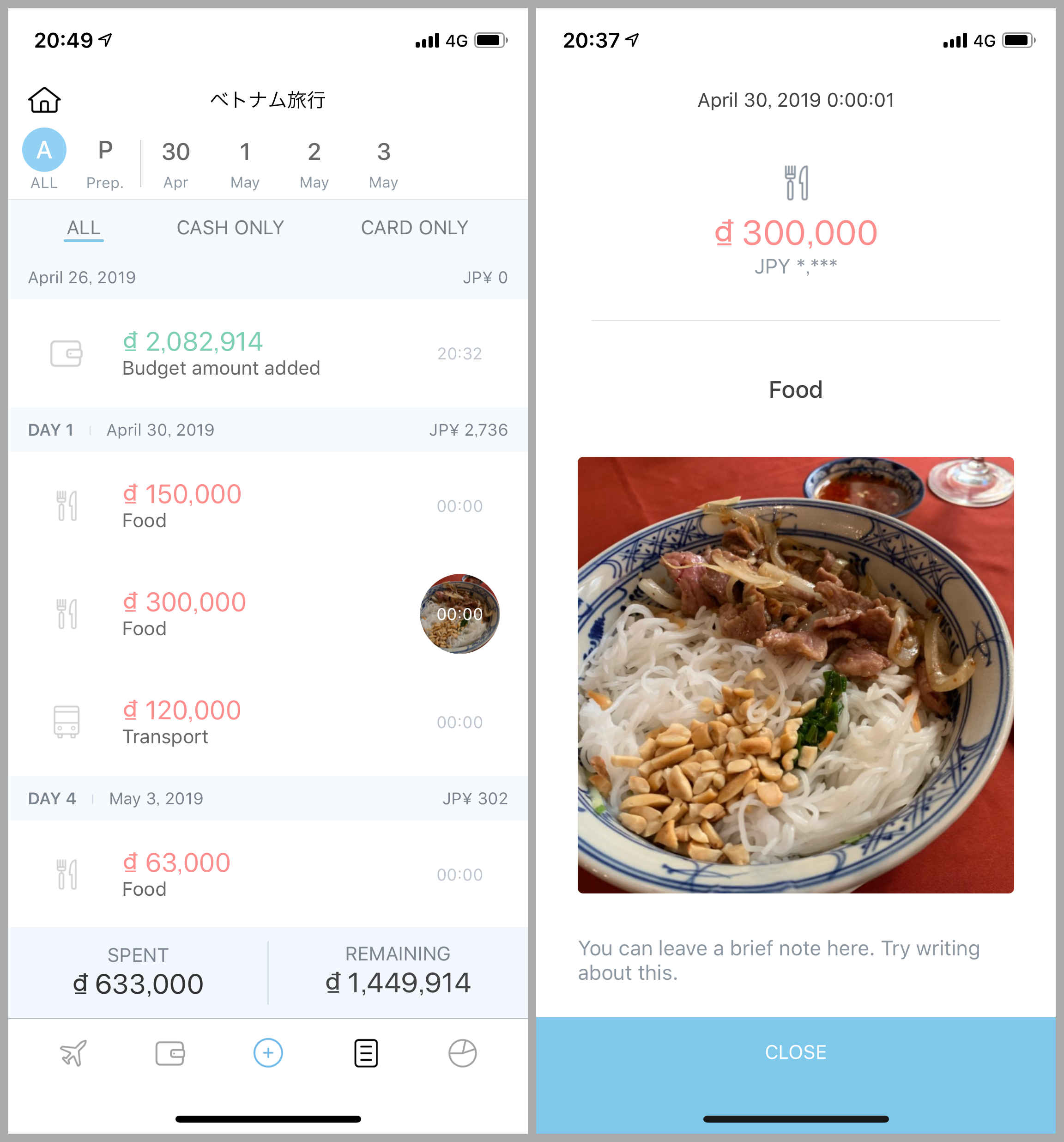Viewport: 1064px width, 1142px height.
Task: Switch to the Prep. tab
Action: click(x=105, y=163)
